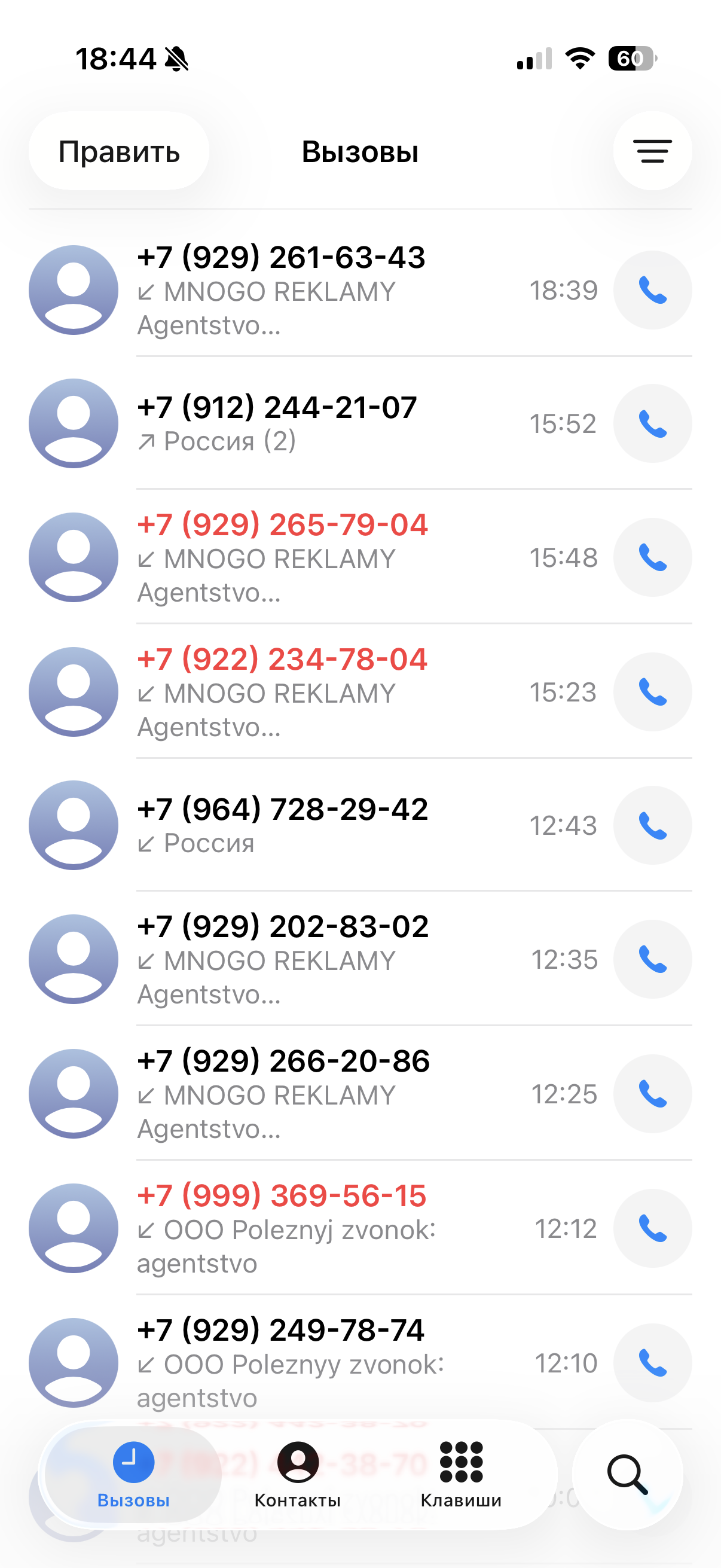Screen dimensions: 721x1568
Task: Switch to the Контакты tab
Action: click(x=298, y=1474)
